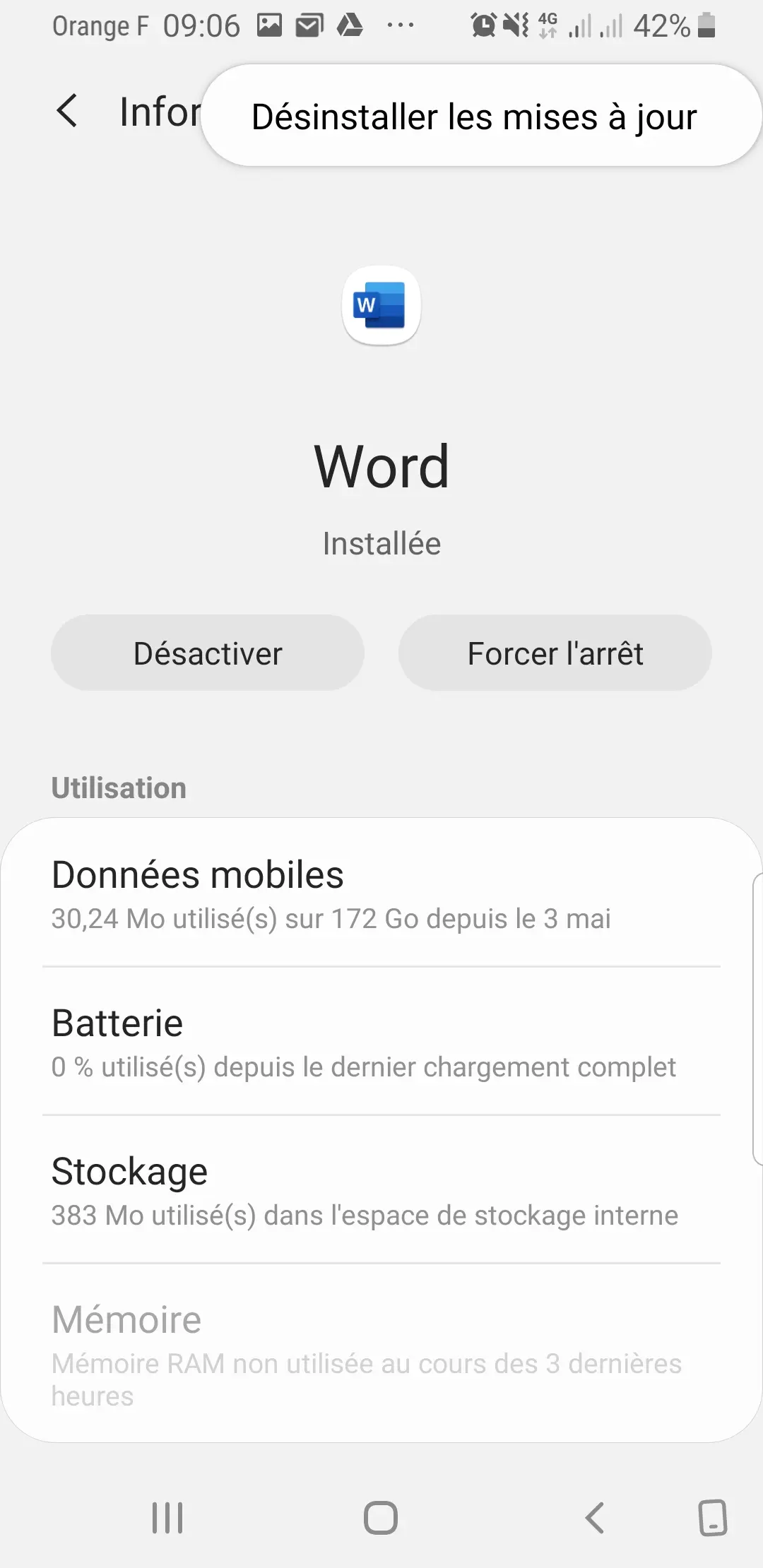Tap the navigation bar back button
This screenshot has width=763, height=1568.
(595, 1517)
